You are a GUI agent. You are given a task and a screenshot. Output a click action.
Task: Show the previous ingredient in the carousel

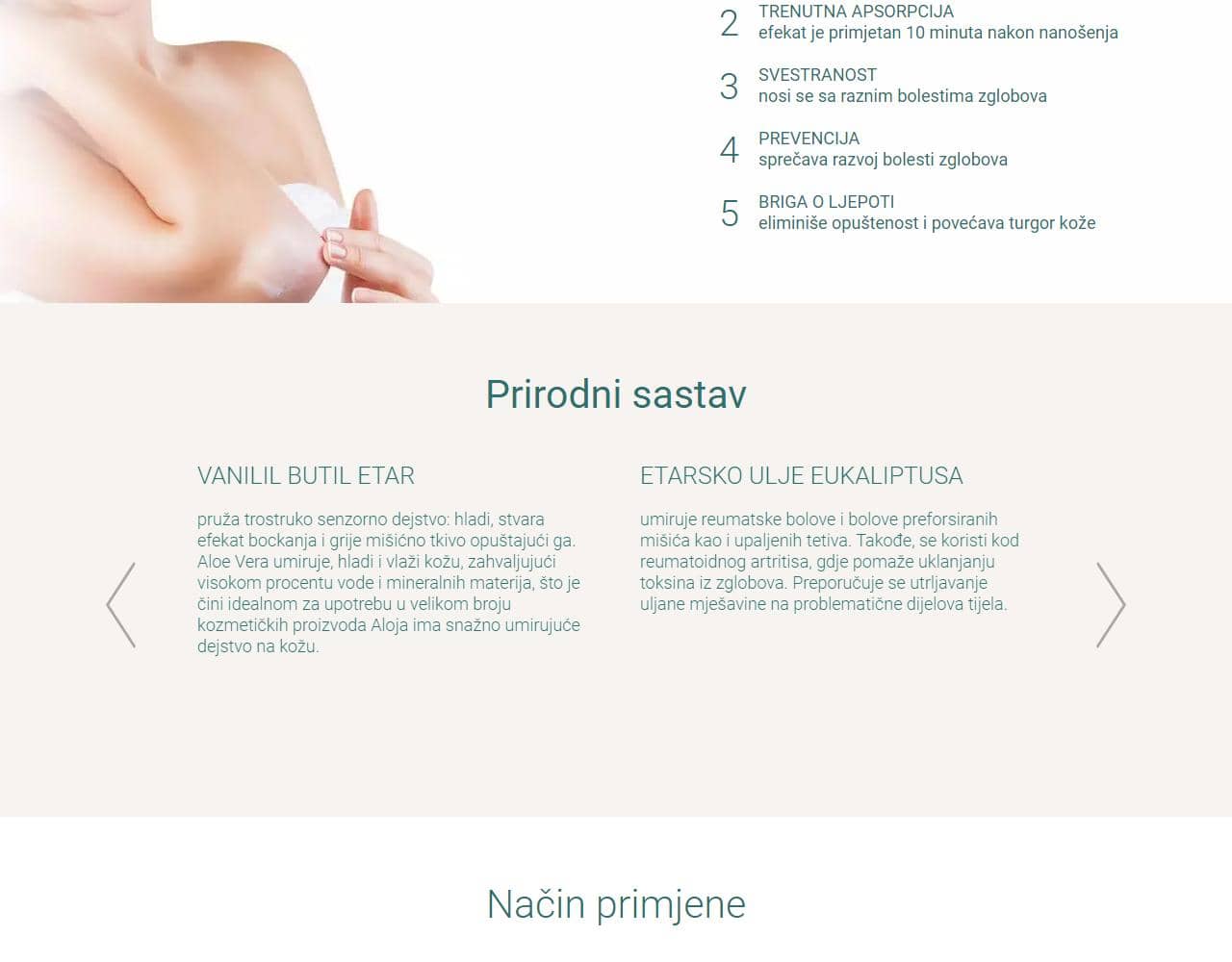click(121, 605)
